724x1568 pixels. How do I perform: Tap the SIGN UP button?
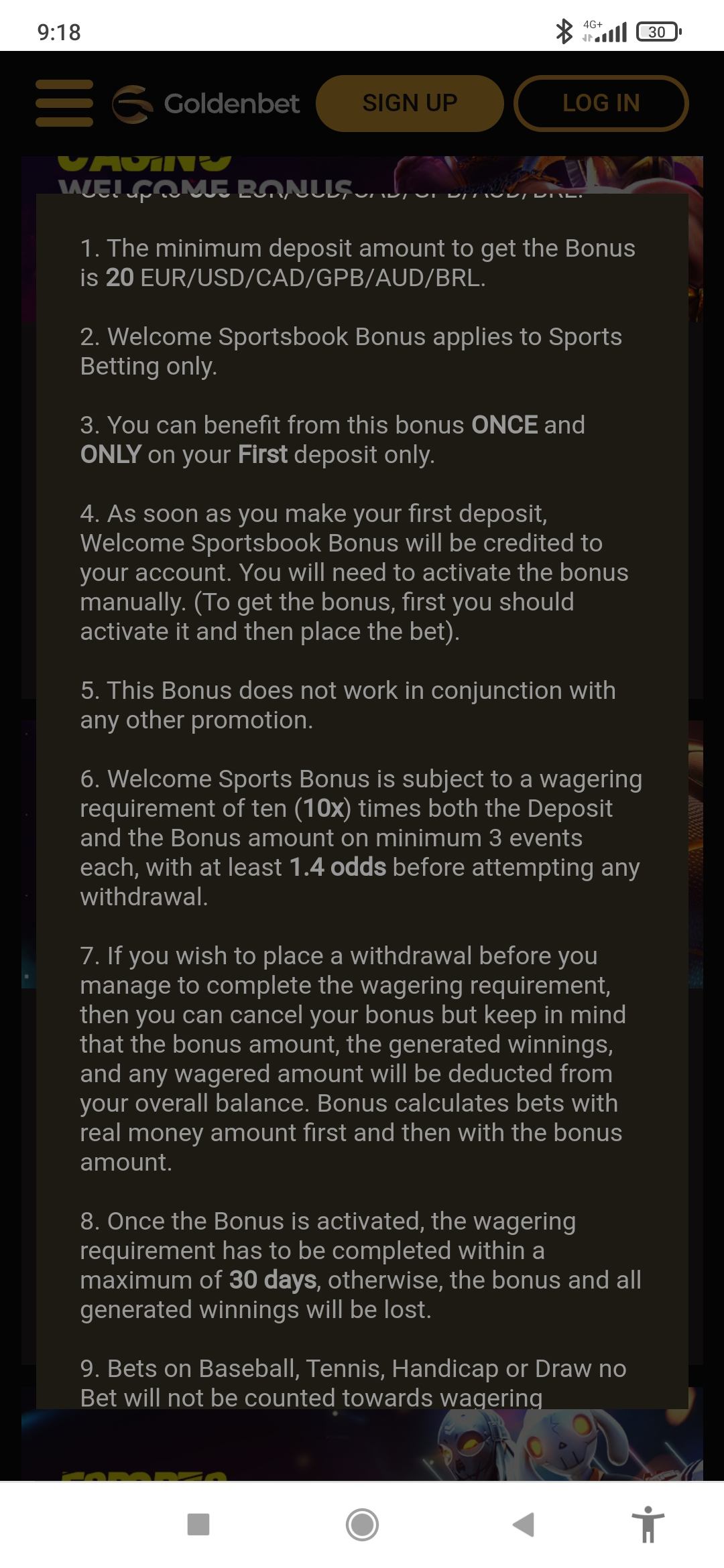coord(410,103)
